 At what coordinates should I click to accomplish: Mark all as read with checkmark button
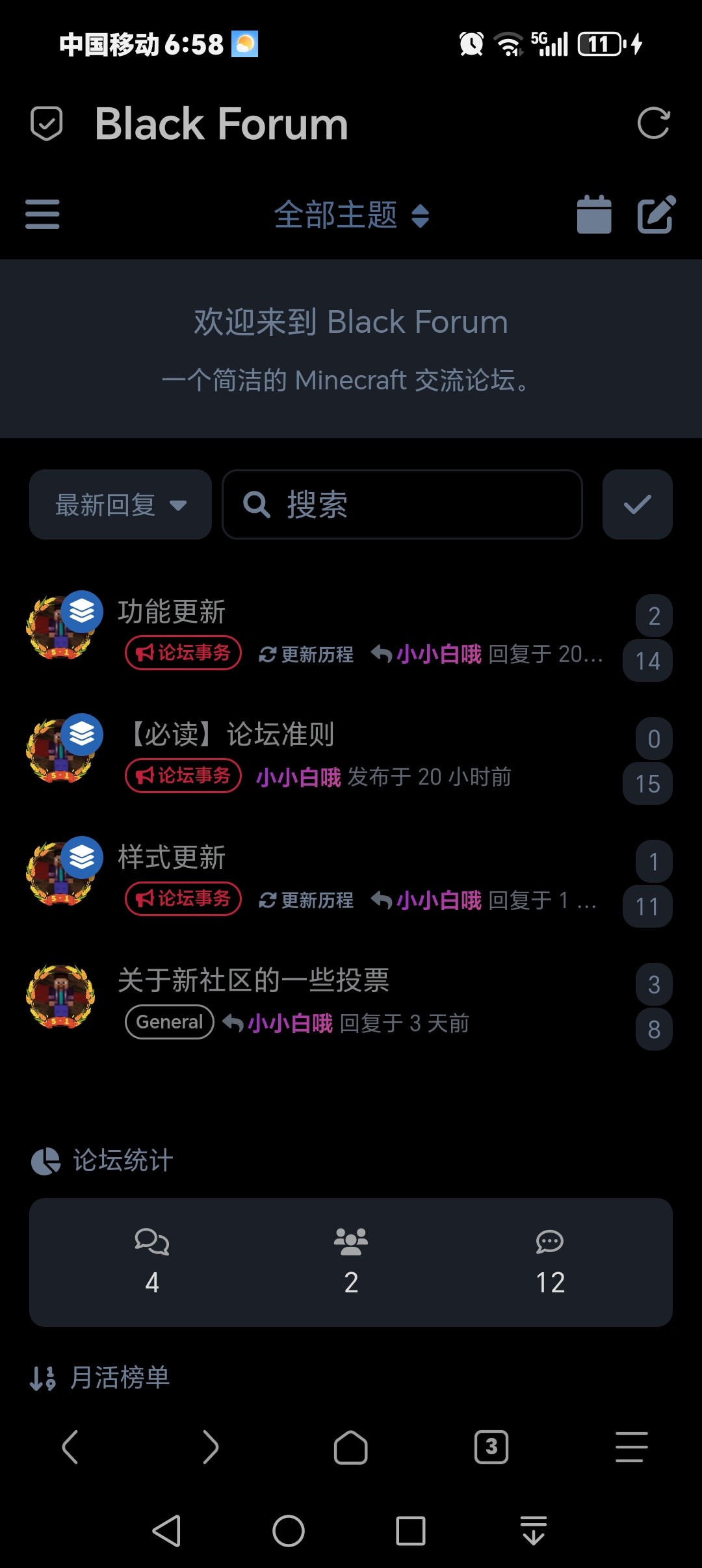637,504
